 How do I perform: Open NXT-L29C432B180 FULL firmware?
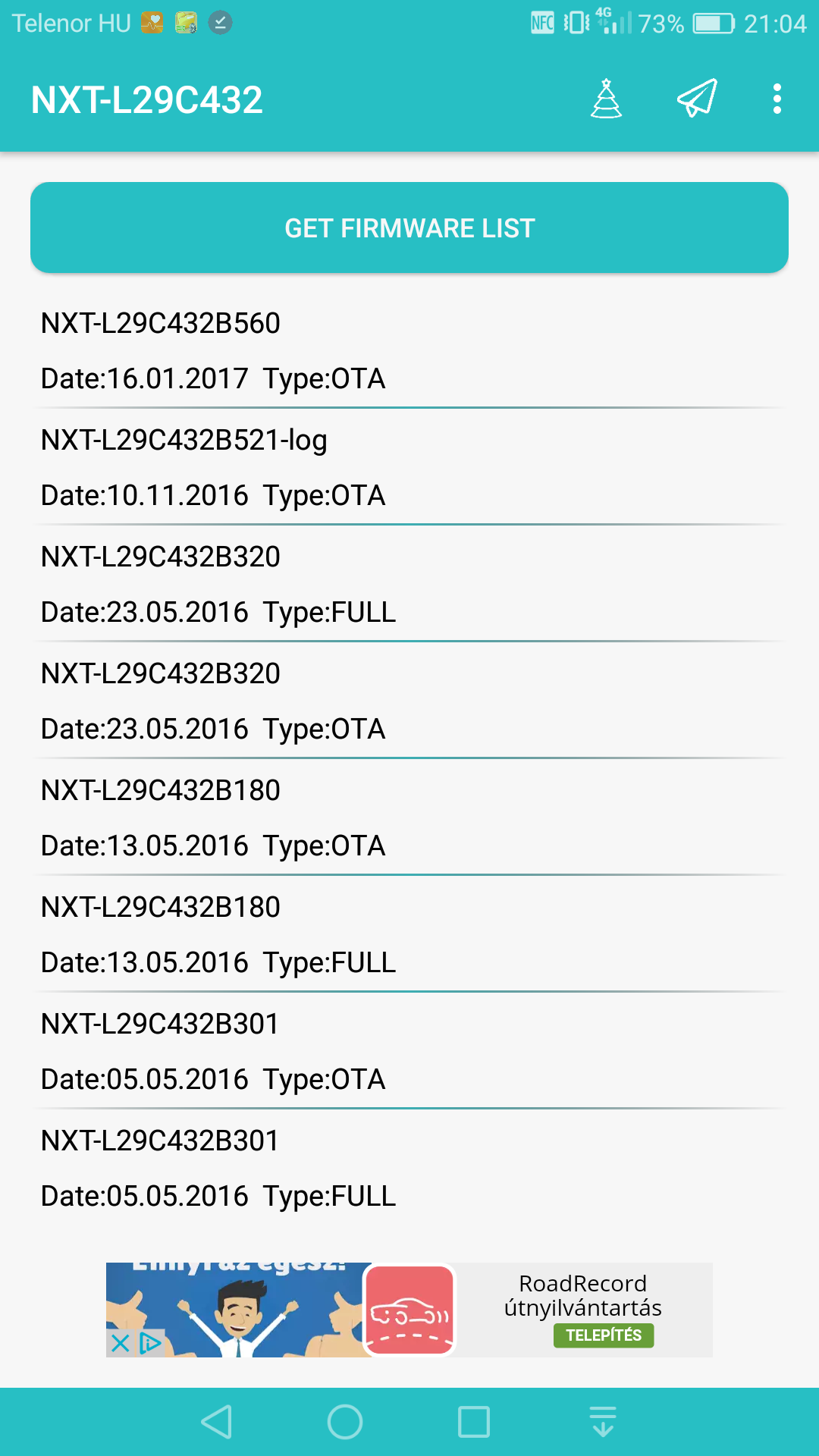tap(409, 934)
